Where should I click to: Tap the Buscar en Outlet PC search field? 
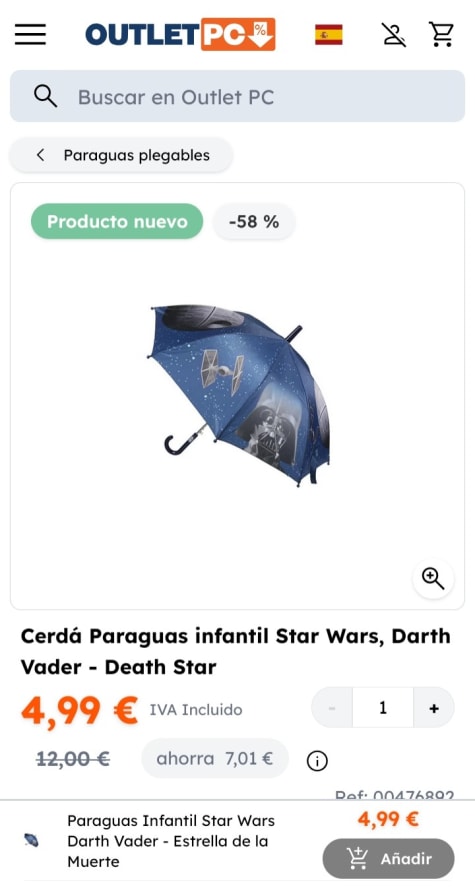(237, 96)
